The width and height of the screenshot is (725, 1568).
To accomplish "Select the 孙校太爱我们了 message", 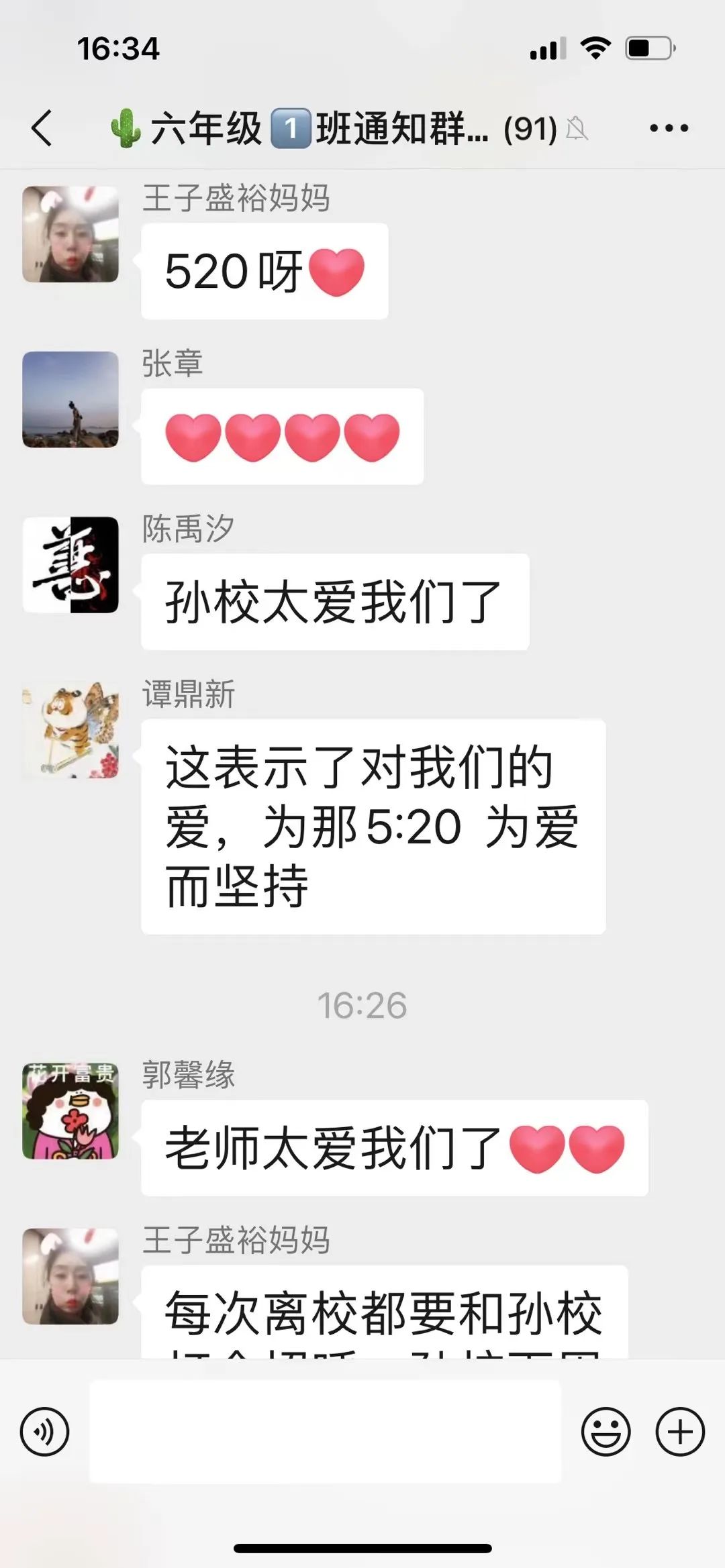I will click(334, 601).
